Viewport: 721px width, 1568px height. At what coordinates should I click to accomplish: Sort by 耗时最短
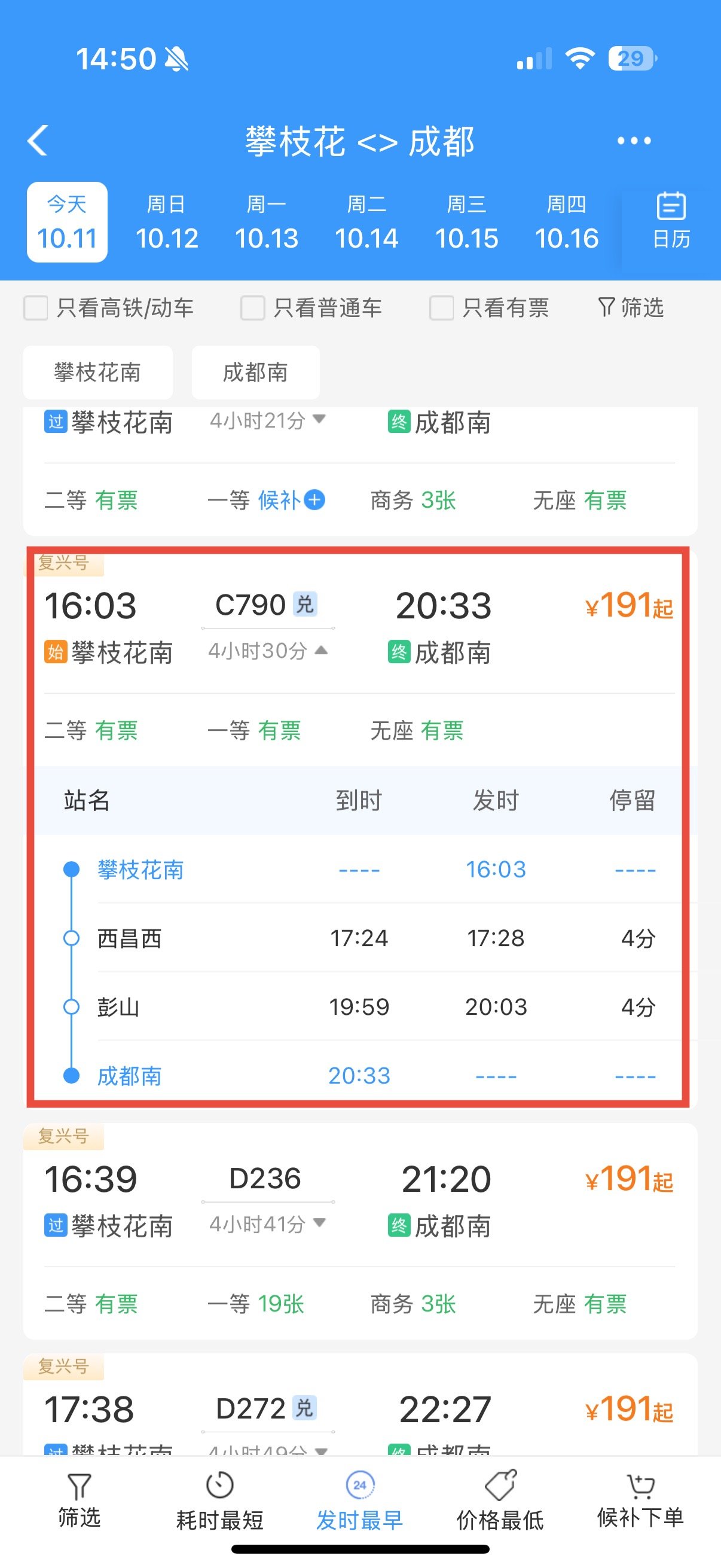(219, 1501)
